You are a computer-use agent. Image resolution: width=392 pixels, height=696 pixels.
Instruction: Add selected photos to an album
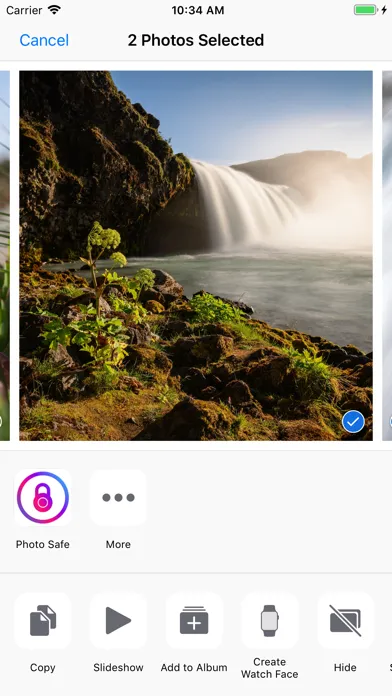(x=194, y=621)
